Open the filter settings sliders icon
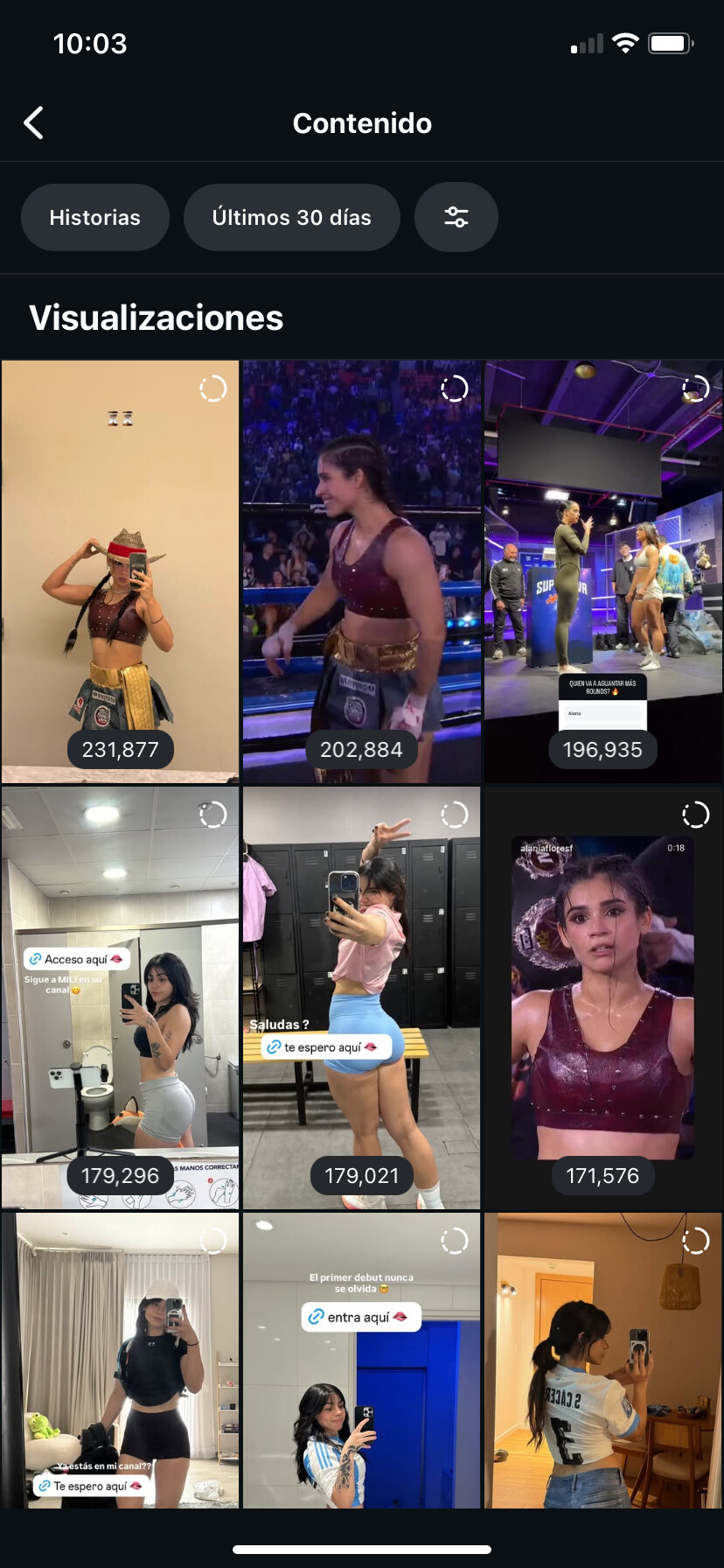Viewport: 724px width, 1568px height. point(456,217)
